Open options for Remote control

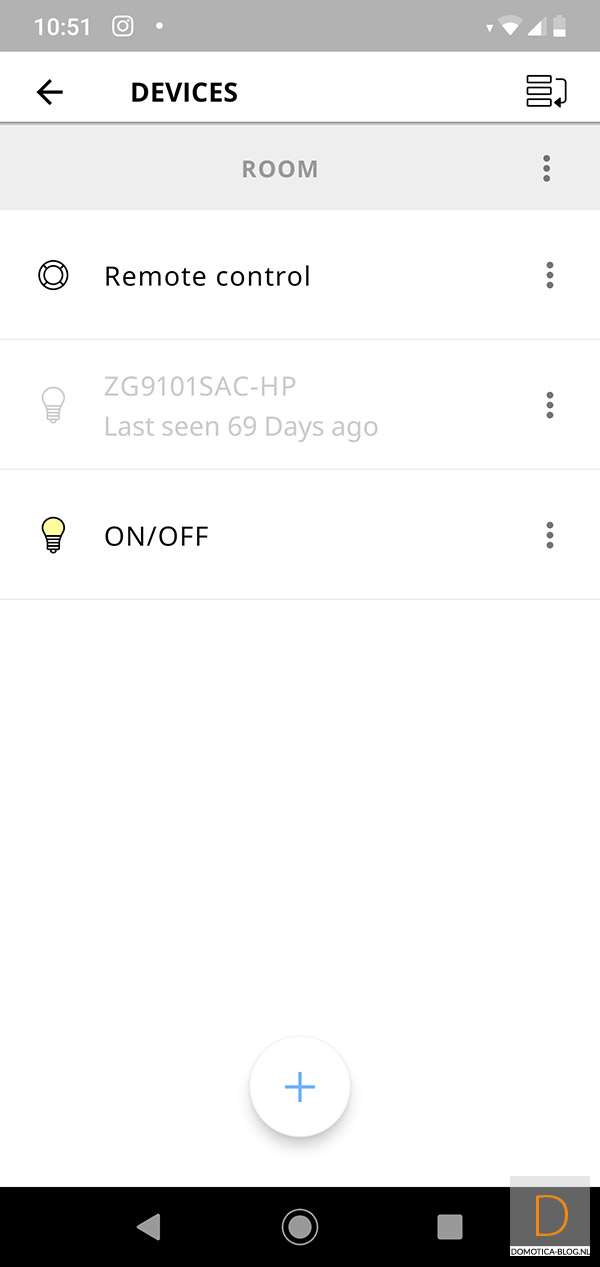coord(549,275)
